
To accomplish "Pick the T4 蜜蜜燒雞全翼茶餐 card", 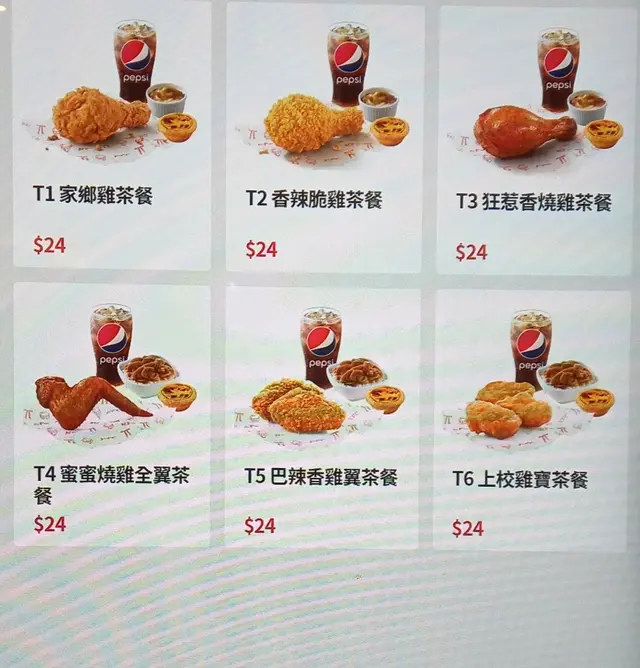I will 112,415.
